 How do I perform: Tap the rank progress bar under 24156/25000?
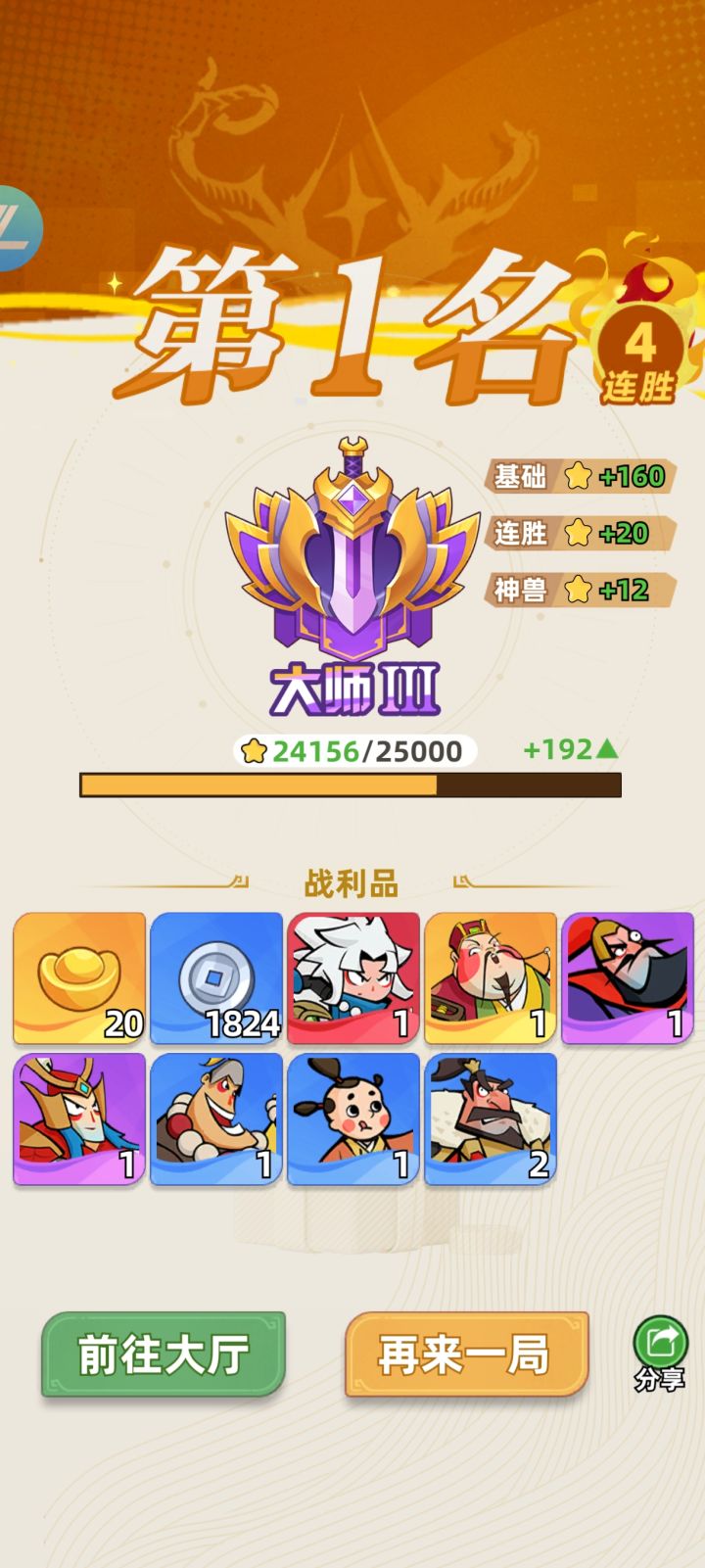352,785
